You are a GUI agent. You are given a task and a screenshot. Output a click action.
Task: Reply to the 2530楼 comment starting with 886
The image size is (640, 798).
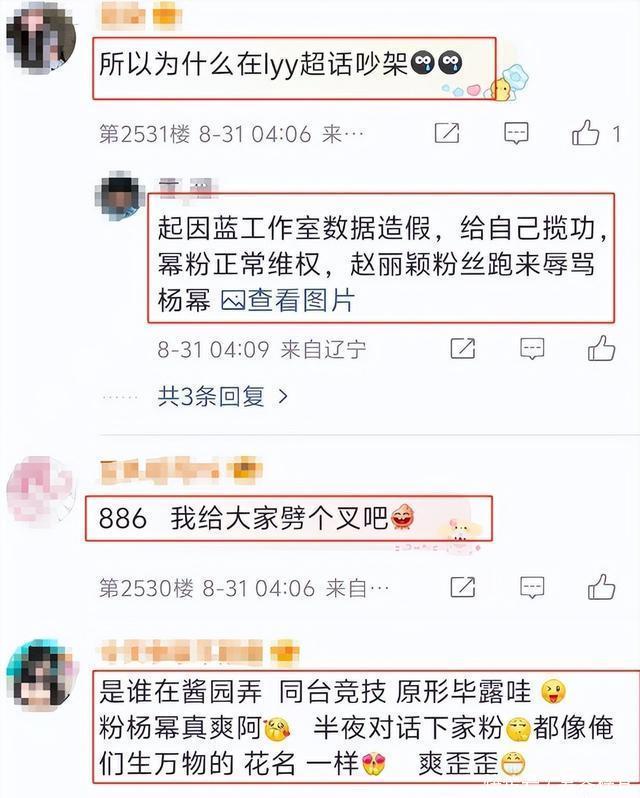(x=532, y=587)
